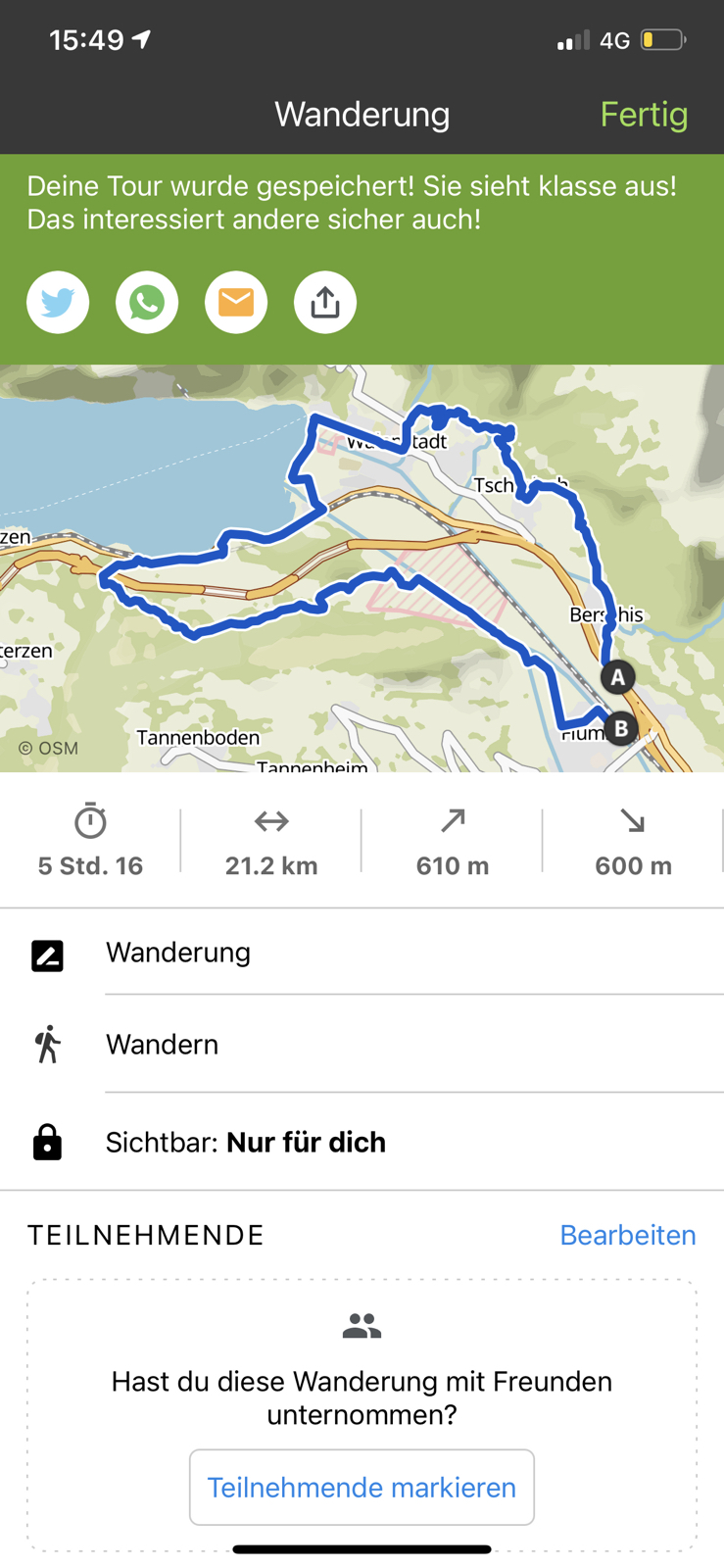This screenshot has height=1568, width=724.
Task: Open the system share sheet icon
Action: (x=325, y=302)
